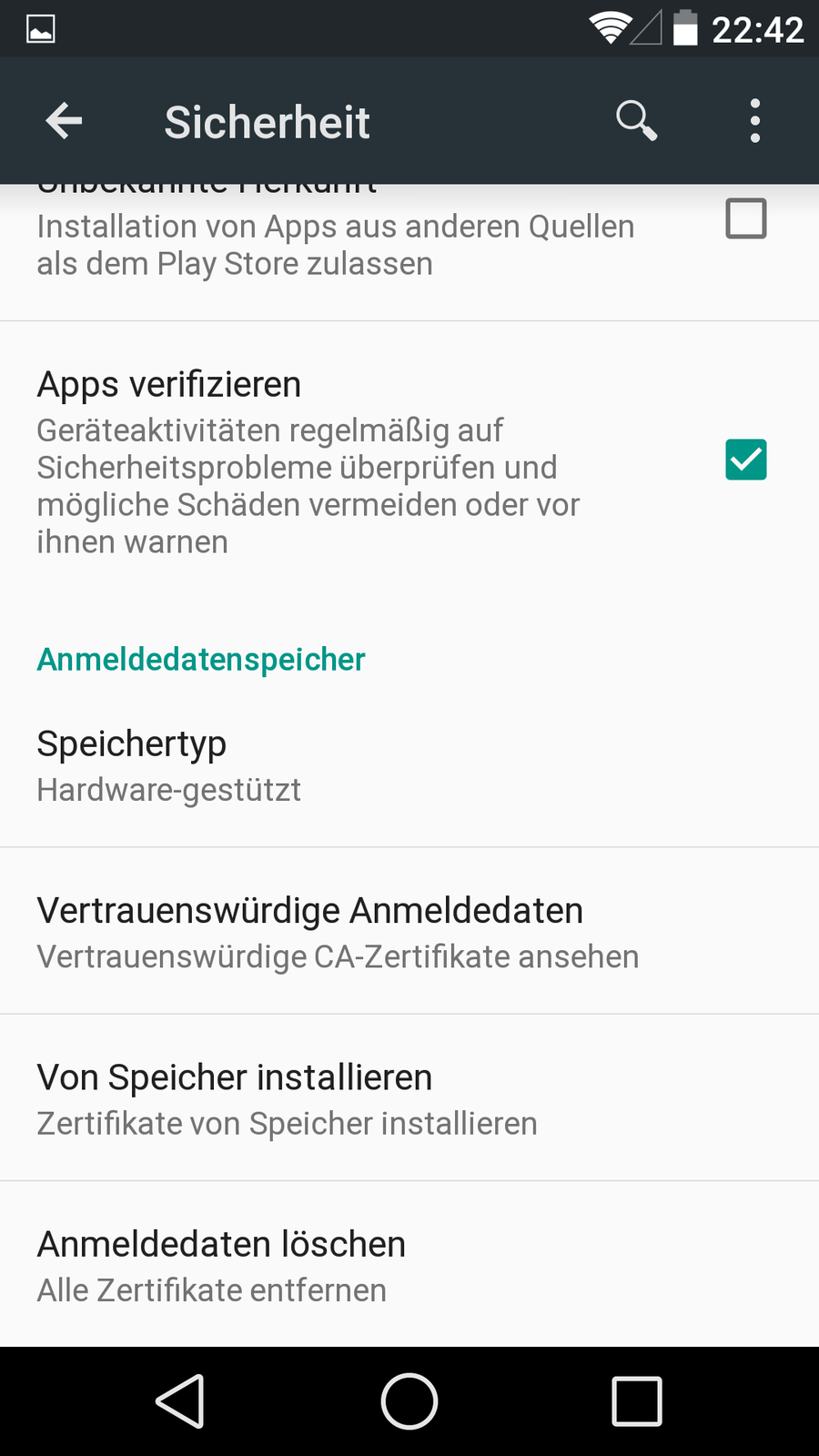Go back from the Sicherheit screen
This screenshot has height=1456, width=819.
click(64, 121)
